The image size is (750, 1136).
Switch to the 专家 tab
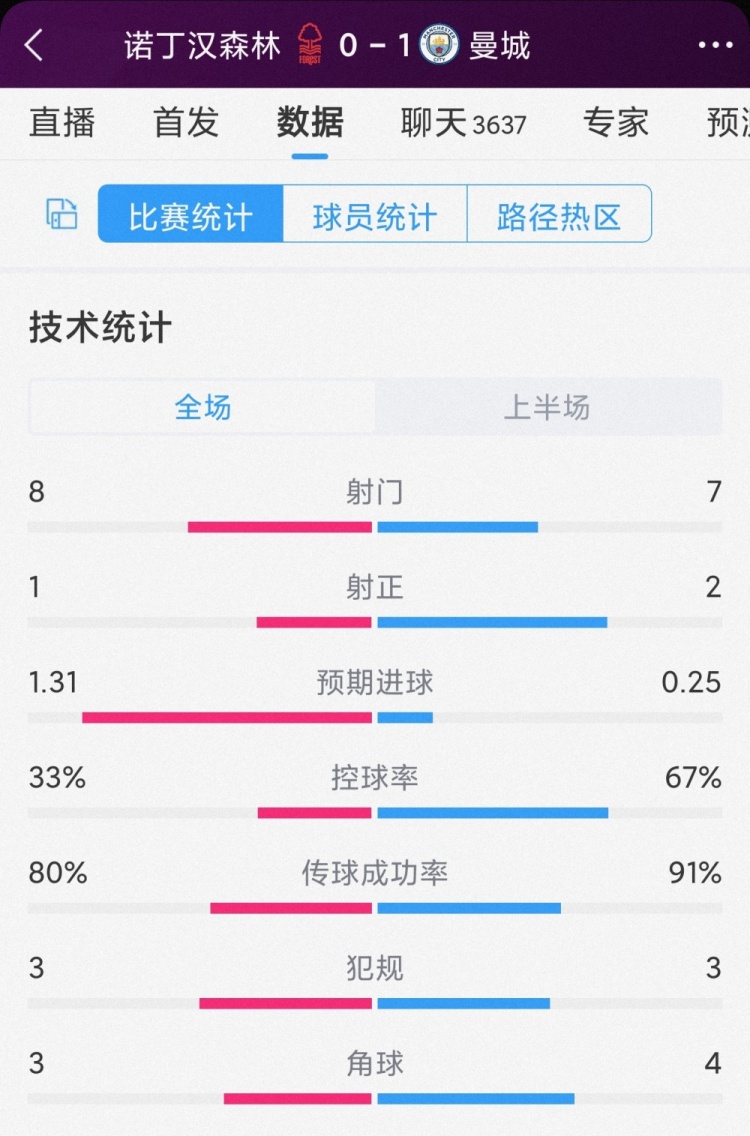(x=616, y=123)
